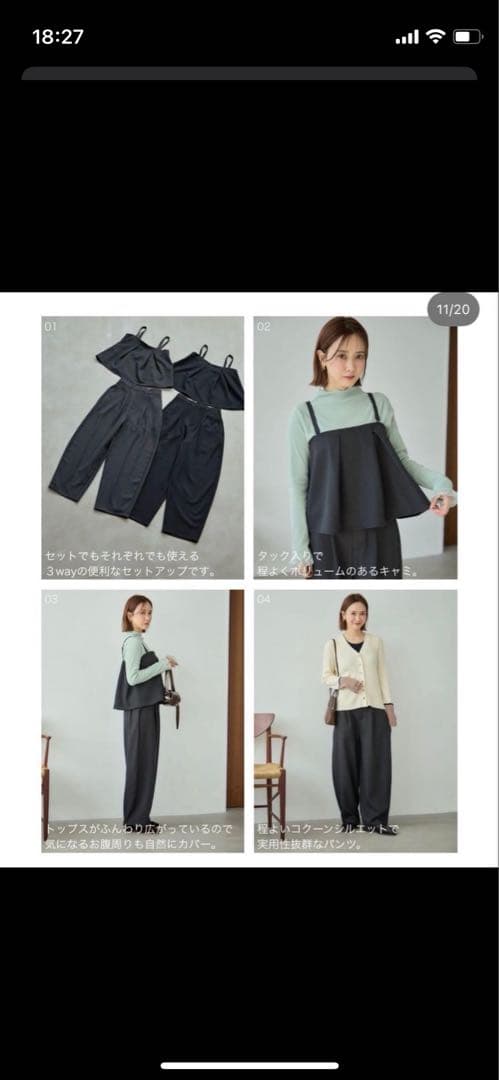This screenshot has height=1080, width=499.
Task: Tap the product photo collage in the viewer
Action: pyautogui.click(x=249, y=579)
